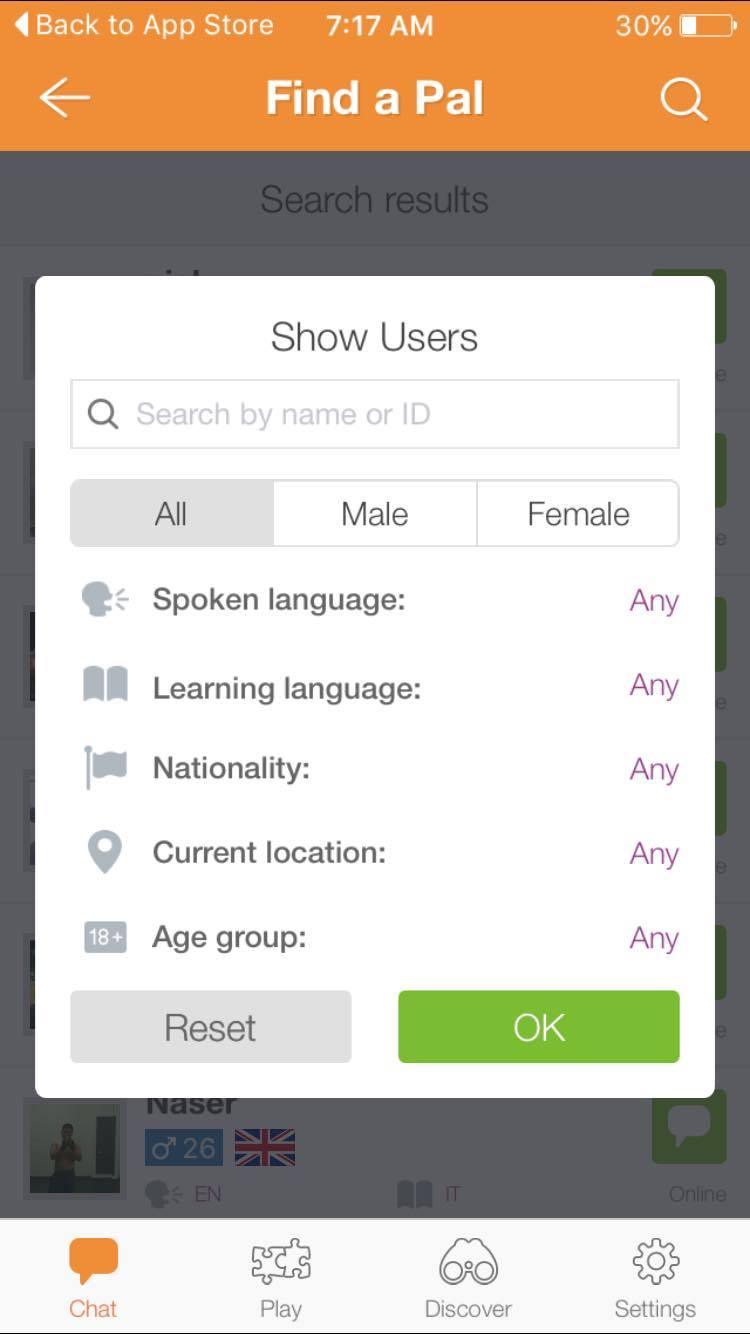Viewport: 750px width, 1334px height.
Task: Select the spoken language speech icon
Action: [104, 599]
